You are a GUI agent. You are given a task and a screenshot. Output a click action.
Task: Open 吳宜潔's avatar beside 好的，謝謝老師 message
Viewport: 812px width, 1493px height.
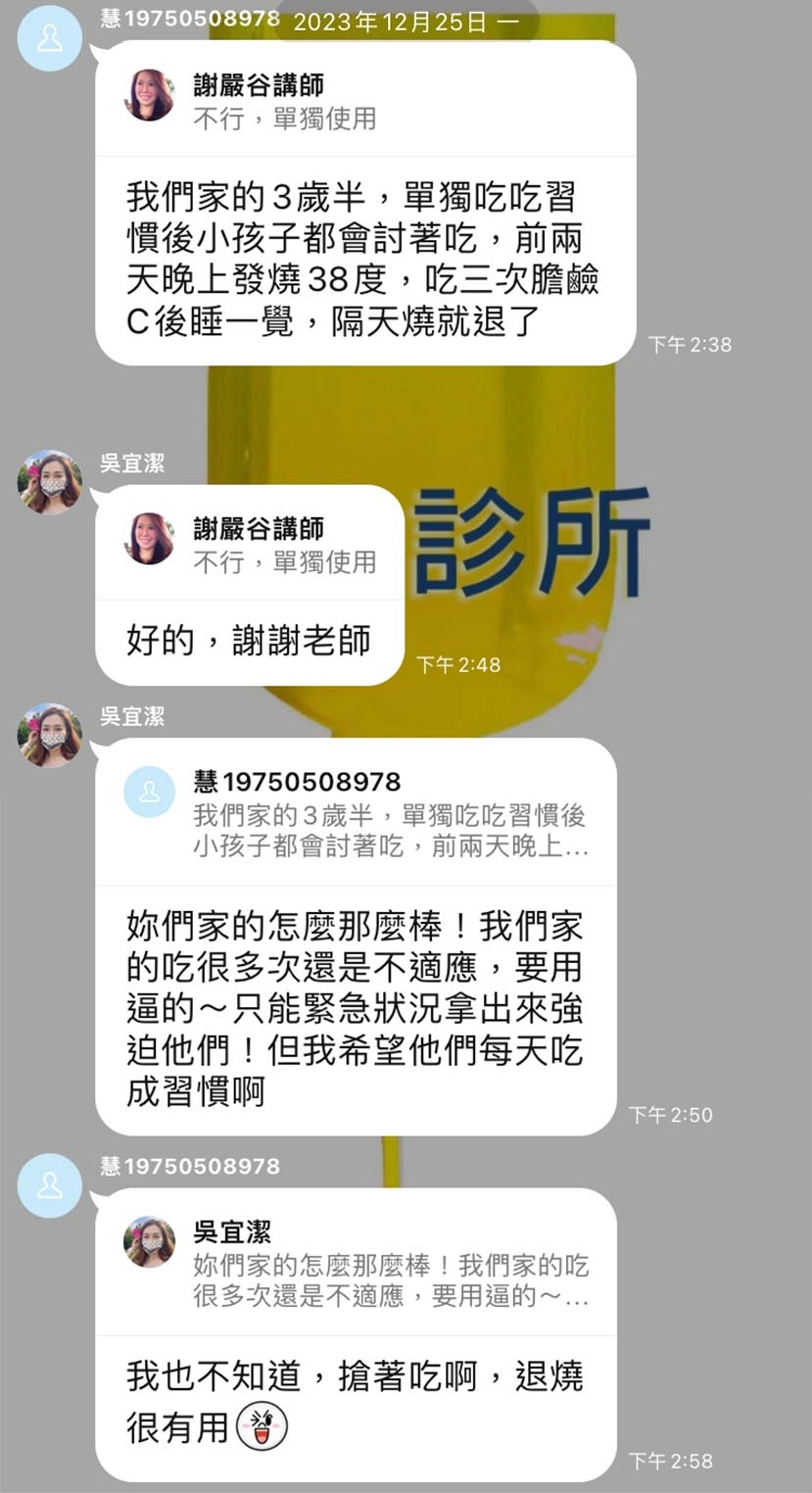pos(50,482)
